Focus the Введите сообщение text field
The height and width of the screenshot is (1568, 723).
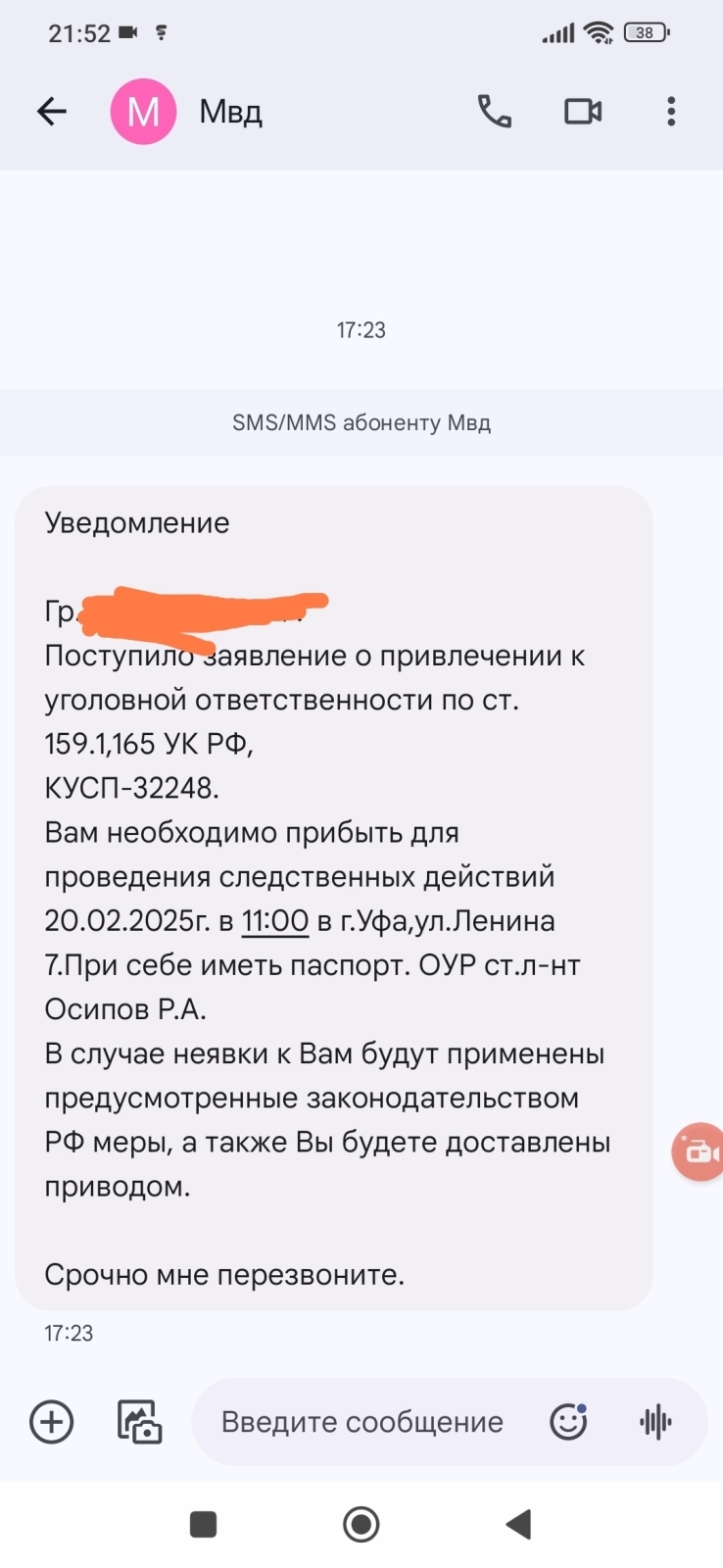(x=362, y=1422)
